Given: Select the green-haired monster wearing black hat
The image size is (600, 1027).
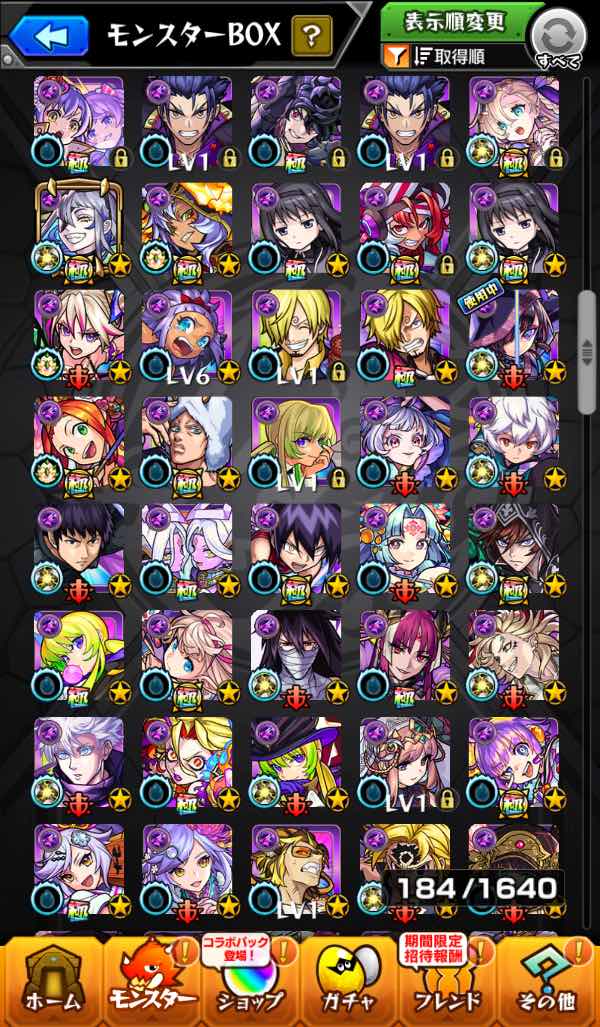Looking at the screenshot, I should click(295, 764).
